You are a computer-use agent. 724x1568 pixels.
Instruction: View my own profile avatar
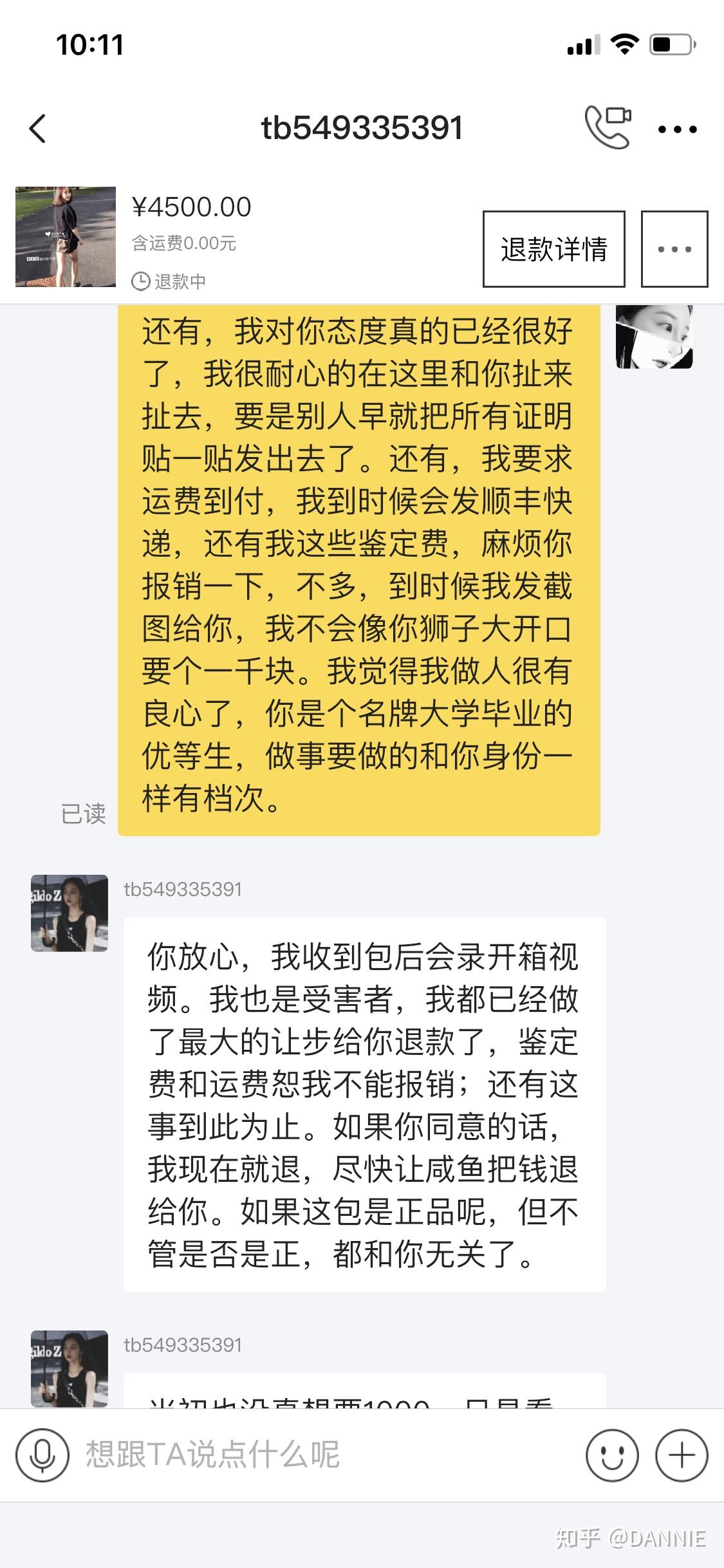coord(654,337)
